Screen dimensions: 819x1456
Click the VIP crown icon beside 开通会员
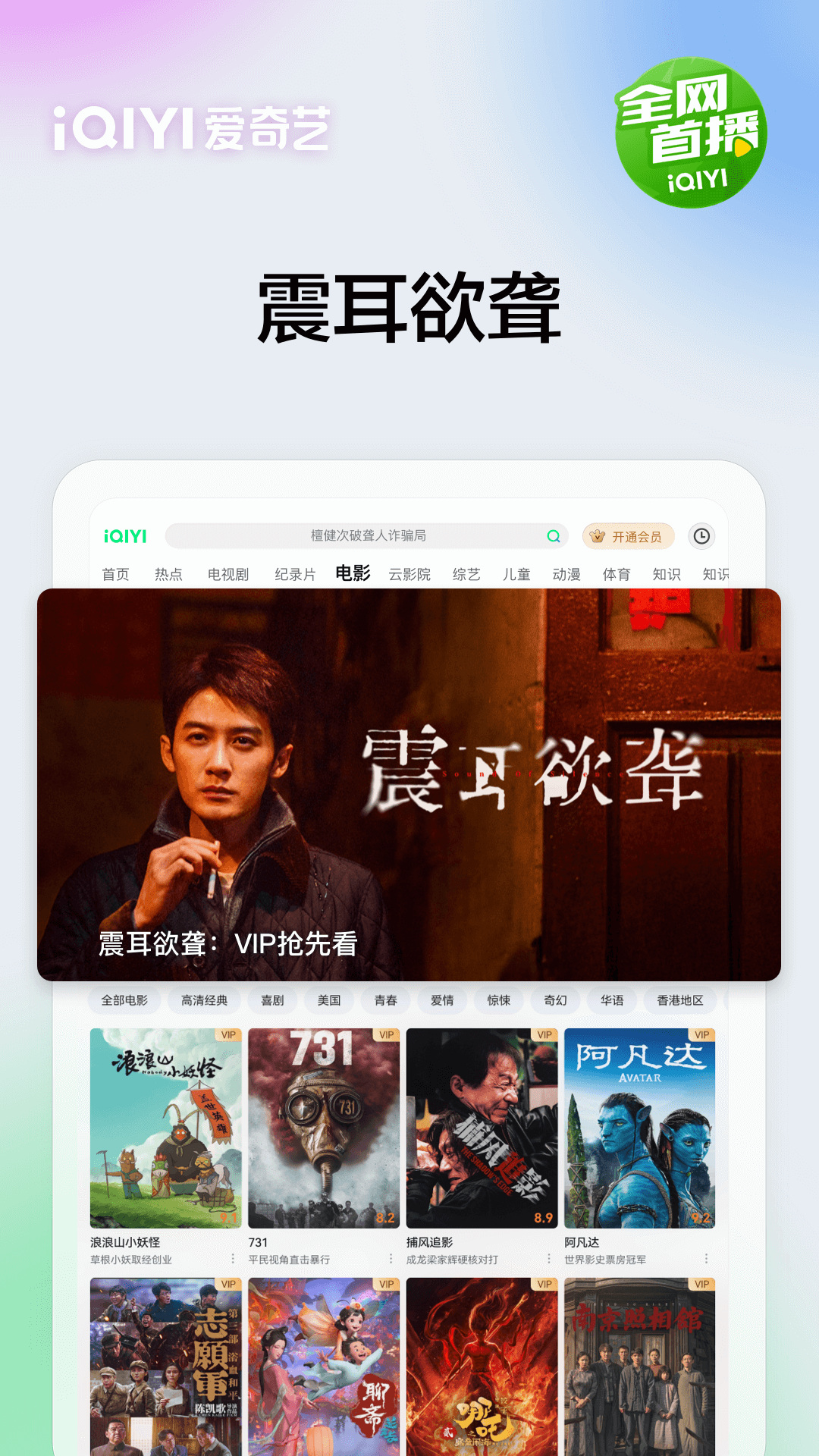(x=598, y=535)
